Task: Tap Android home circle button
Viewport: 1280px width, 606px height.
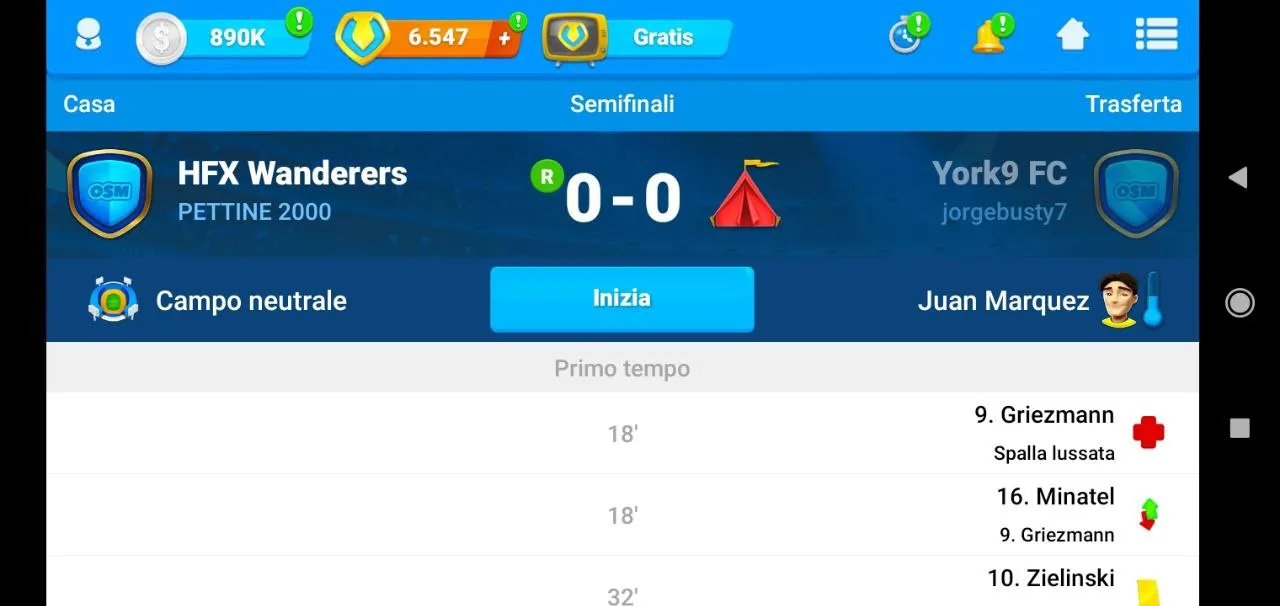Action: coord(1239,302)
